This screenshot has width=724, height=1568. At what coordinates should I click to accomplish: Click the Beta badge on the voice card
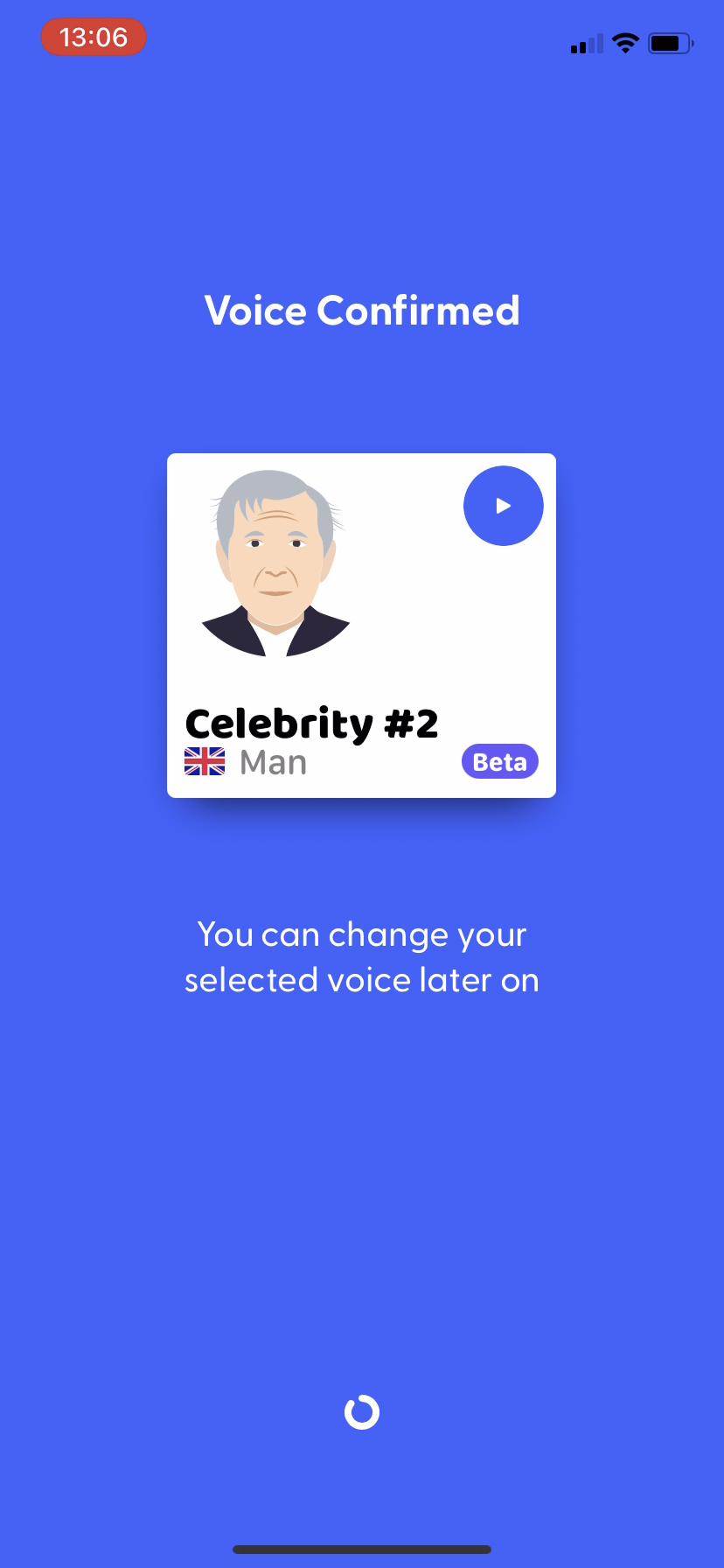click(499, 761)
